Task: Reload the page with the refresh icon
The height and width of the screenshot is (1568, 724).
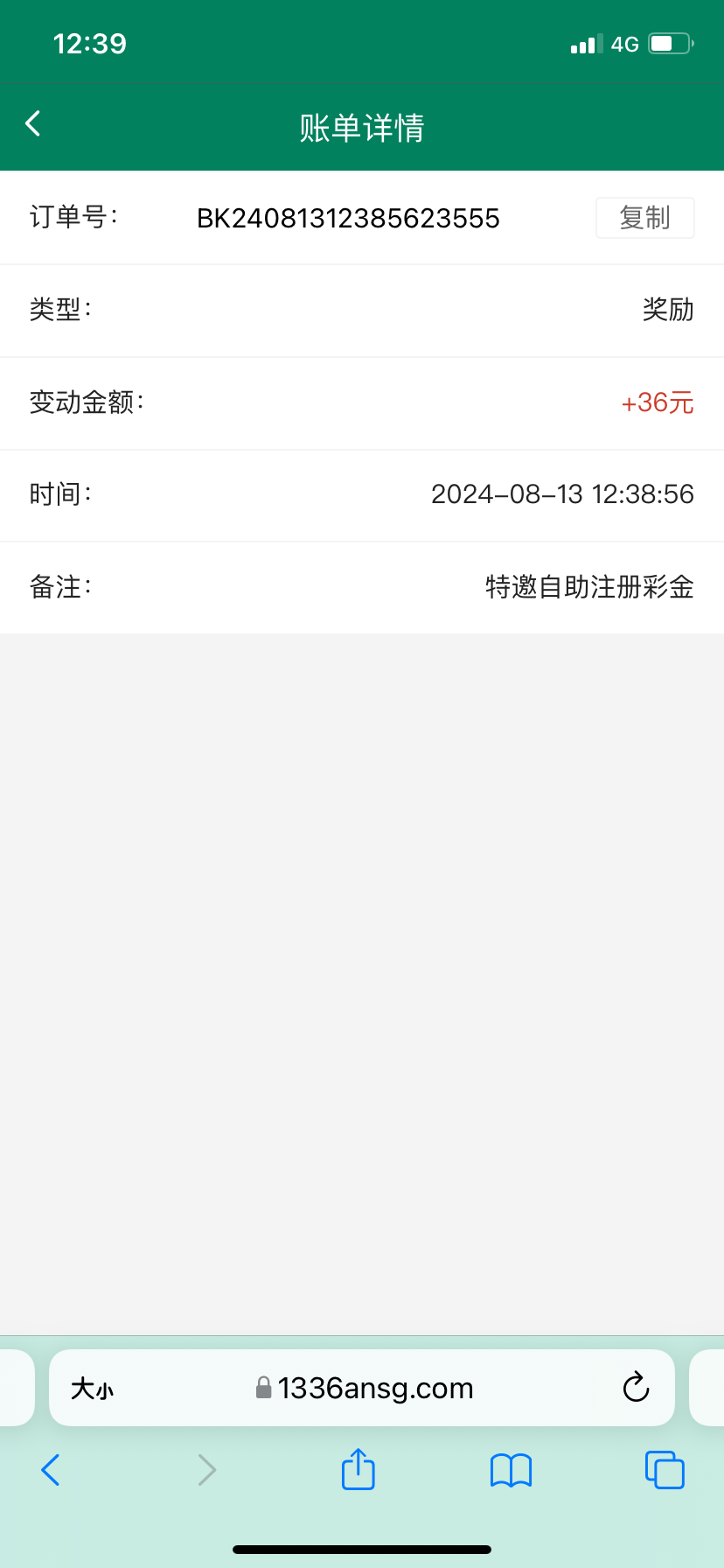Action: (636, 1388)
